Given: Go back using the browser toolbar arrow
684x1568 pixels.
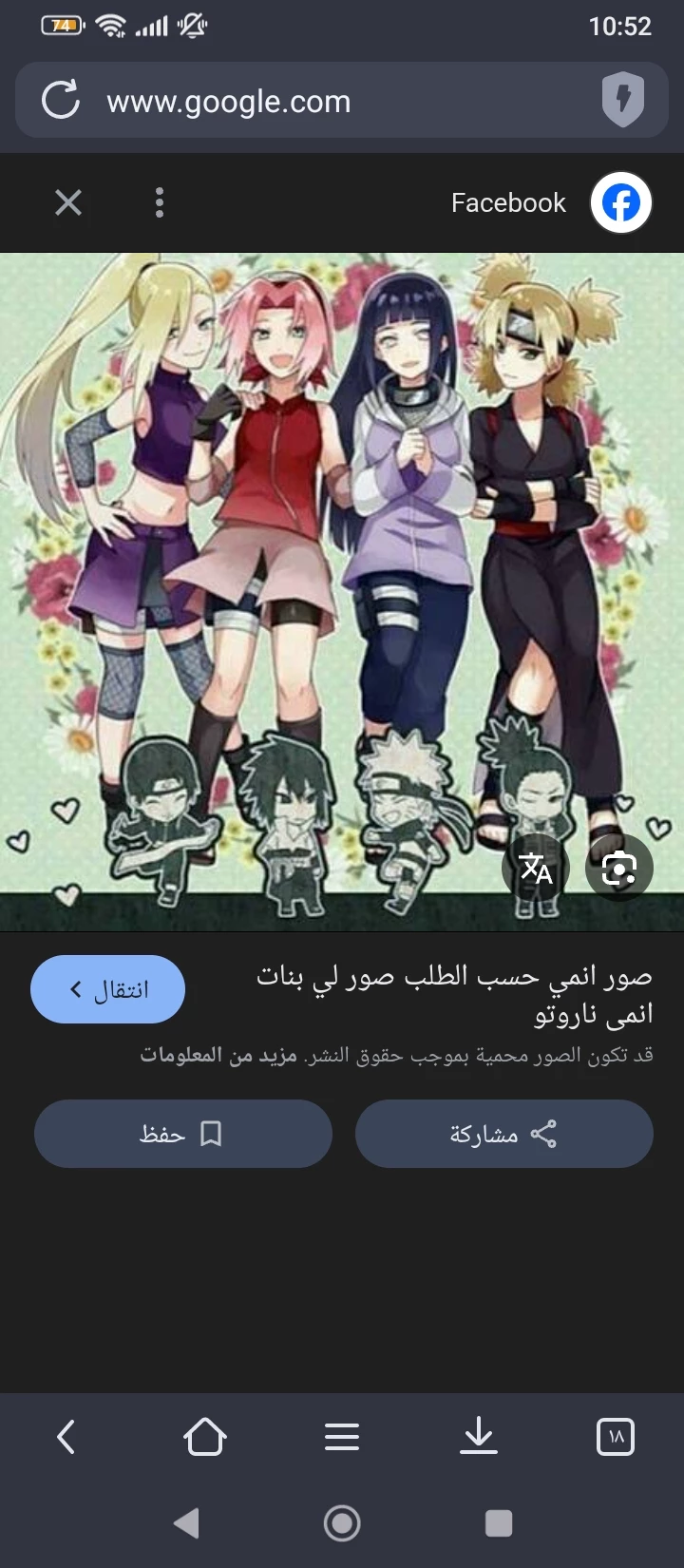Looking at the screenshot, I should pos(66,1437).
